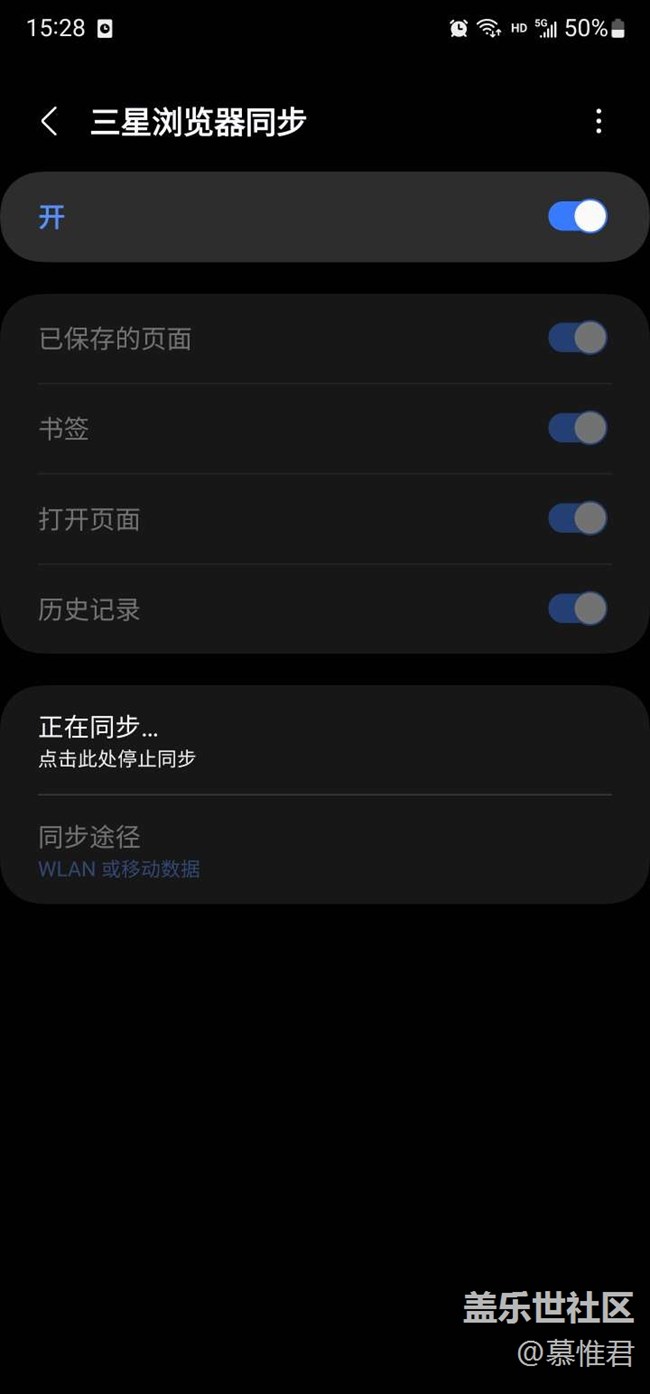
Task: Toggle 书签 sync switch
Action: [x=578, y=428]
